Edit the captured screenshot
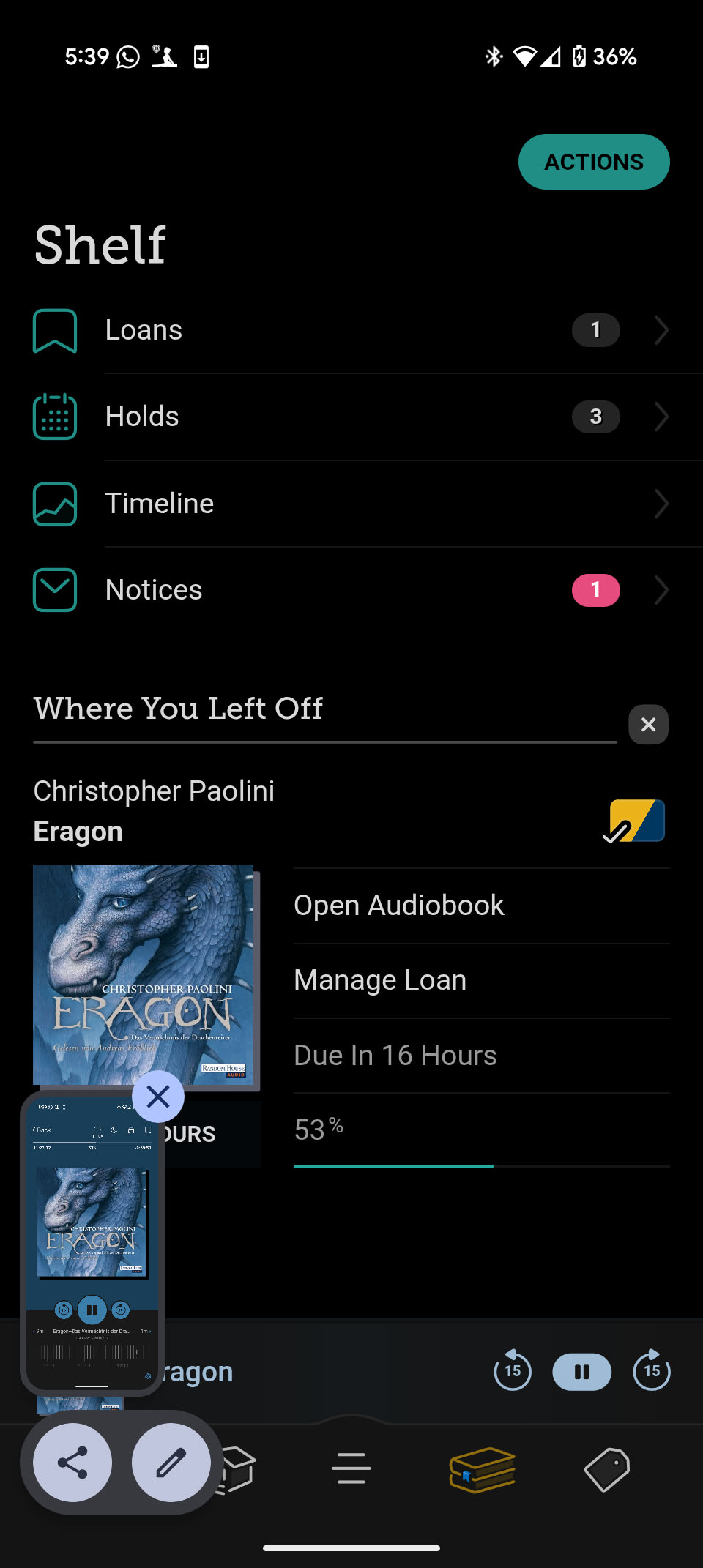The image size is (703, 1568). click(x=171, y=1463)
